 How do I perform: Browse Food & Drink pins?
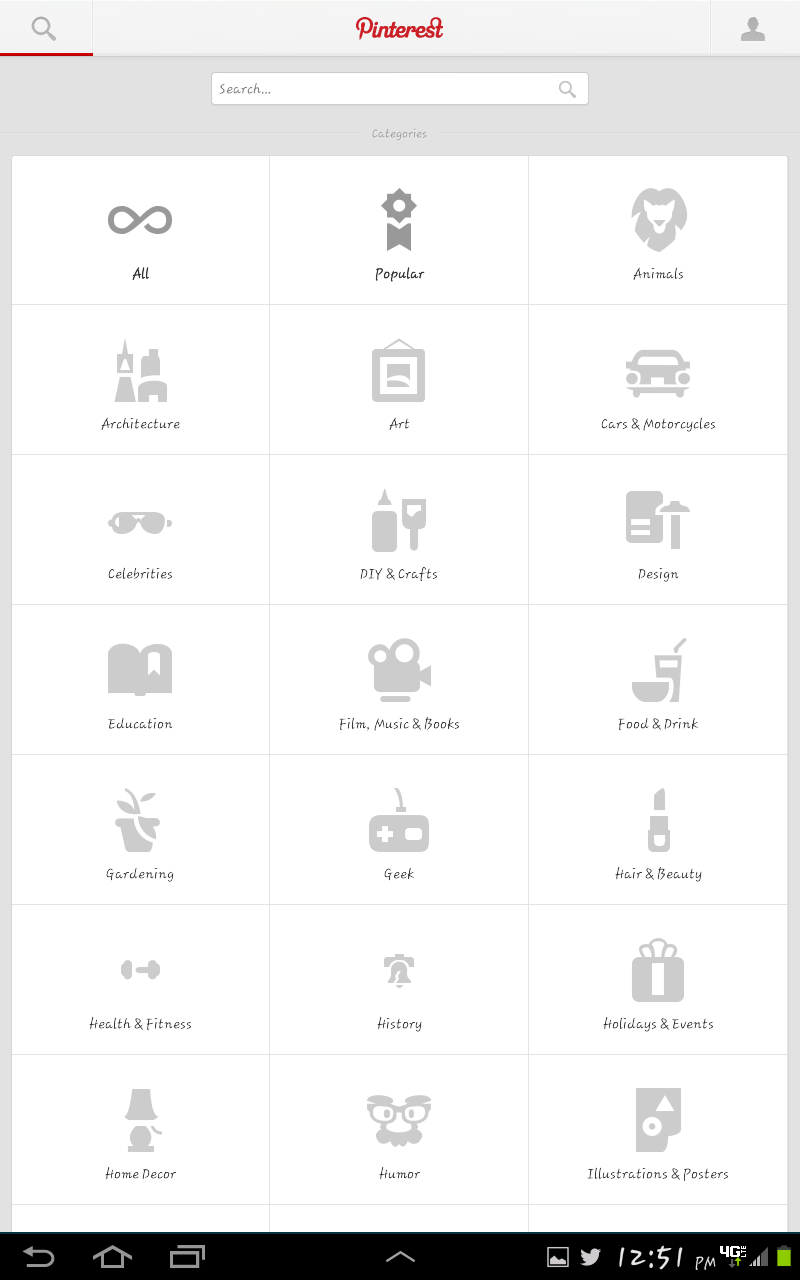tap(658, 681)
